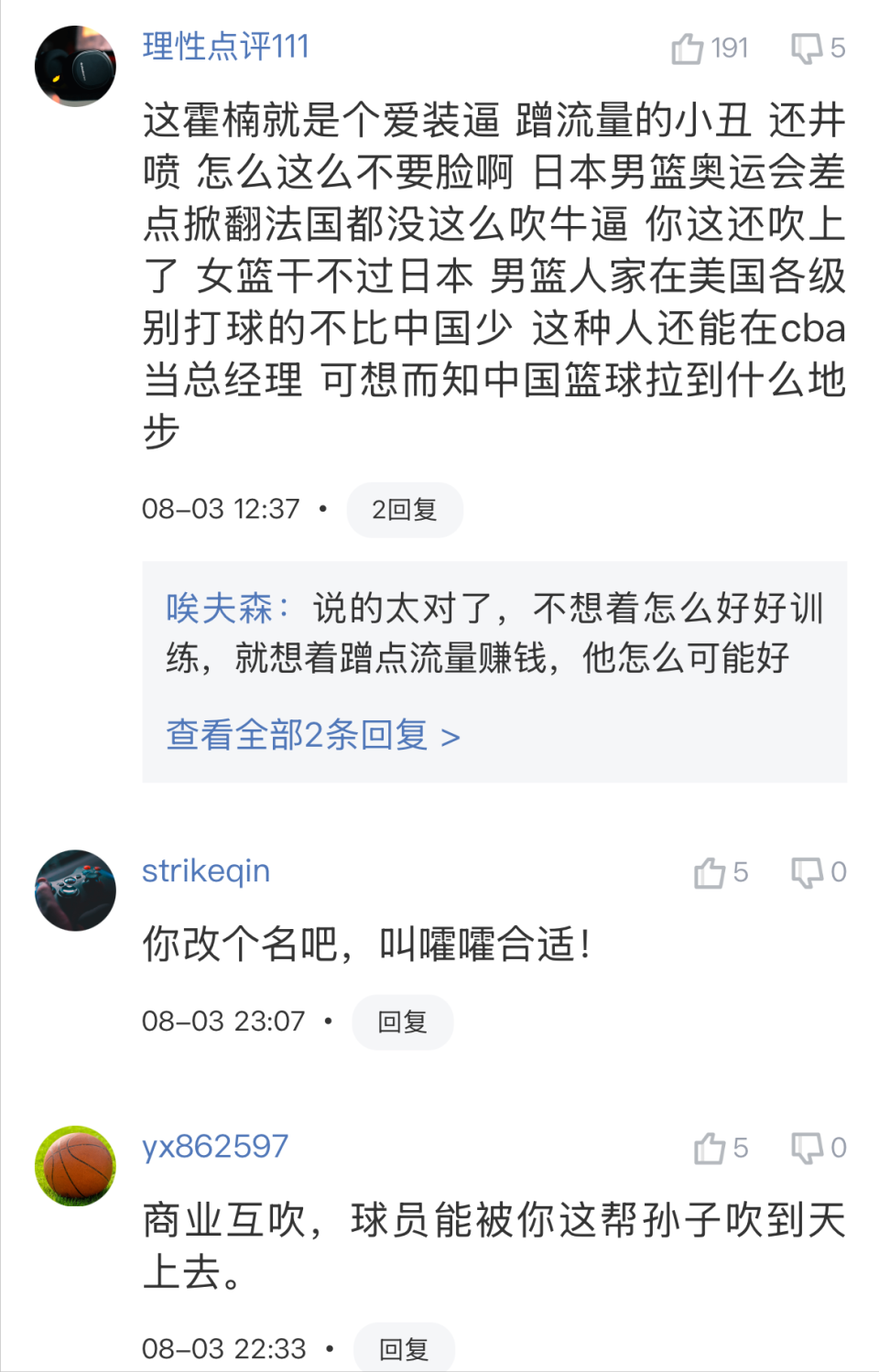Image resolution: width=879 pixels, height=1372 pixels.
Task: Like strikeqin's comment
Action: 721,872
